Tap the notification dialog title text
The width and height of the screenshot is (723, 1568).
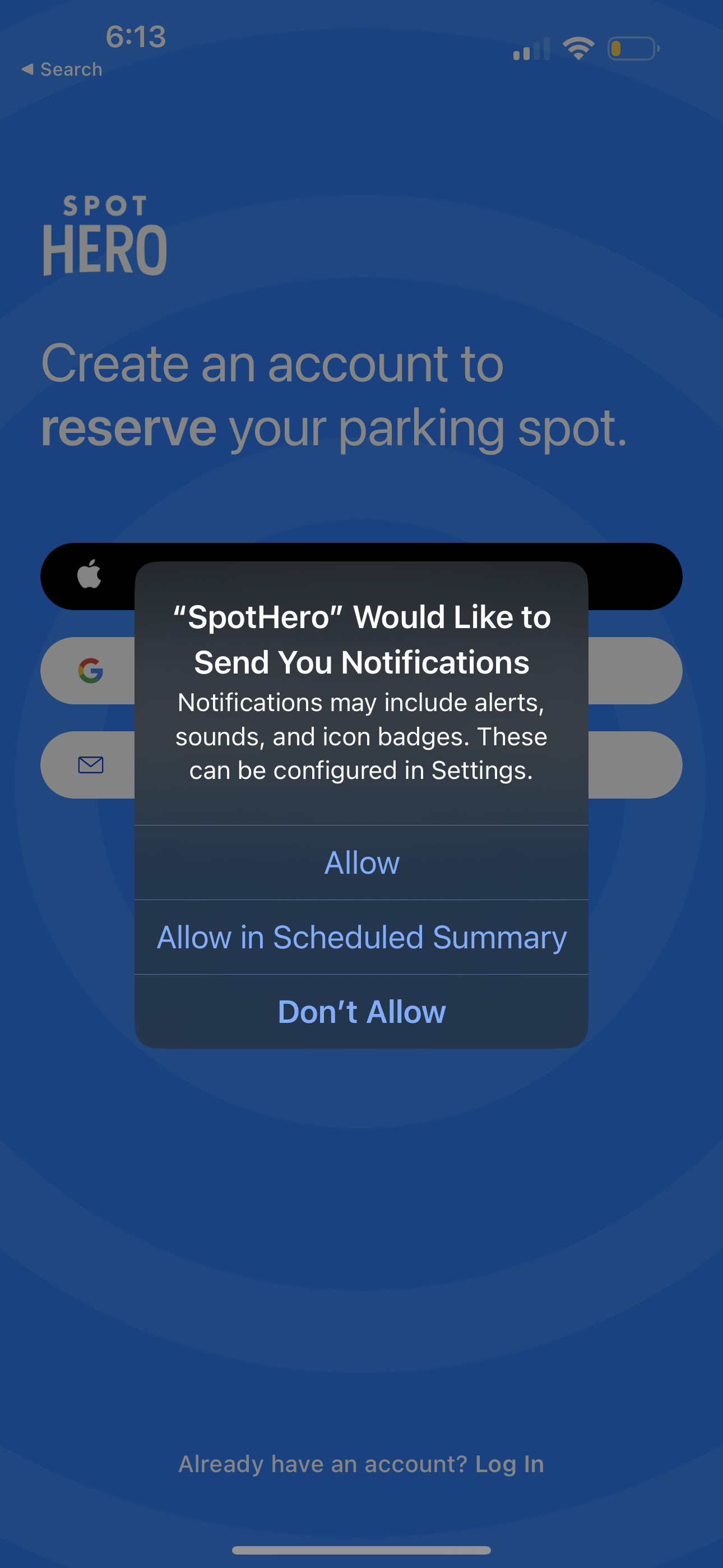click(361, 639)
